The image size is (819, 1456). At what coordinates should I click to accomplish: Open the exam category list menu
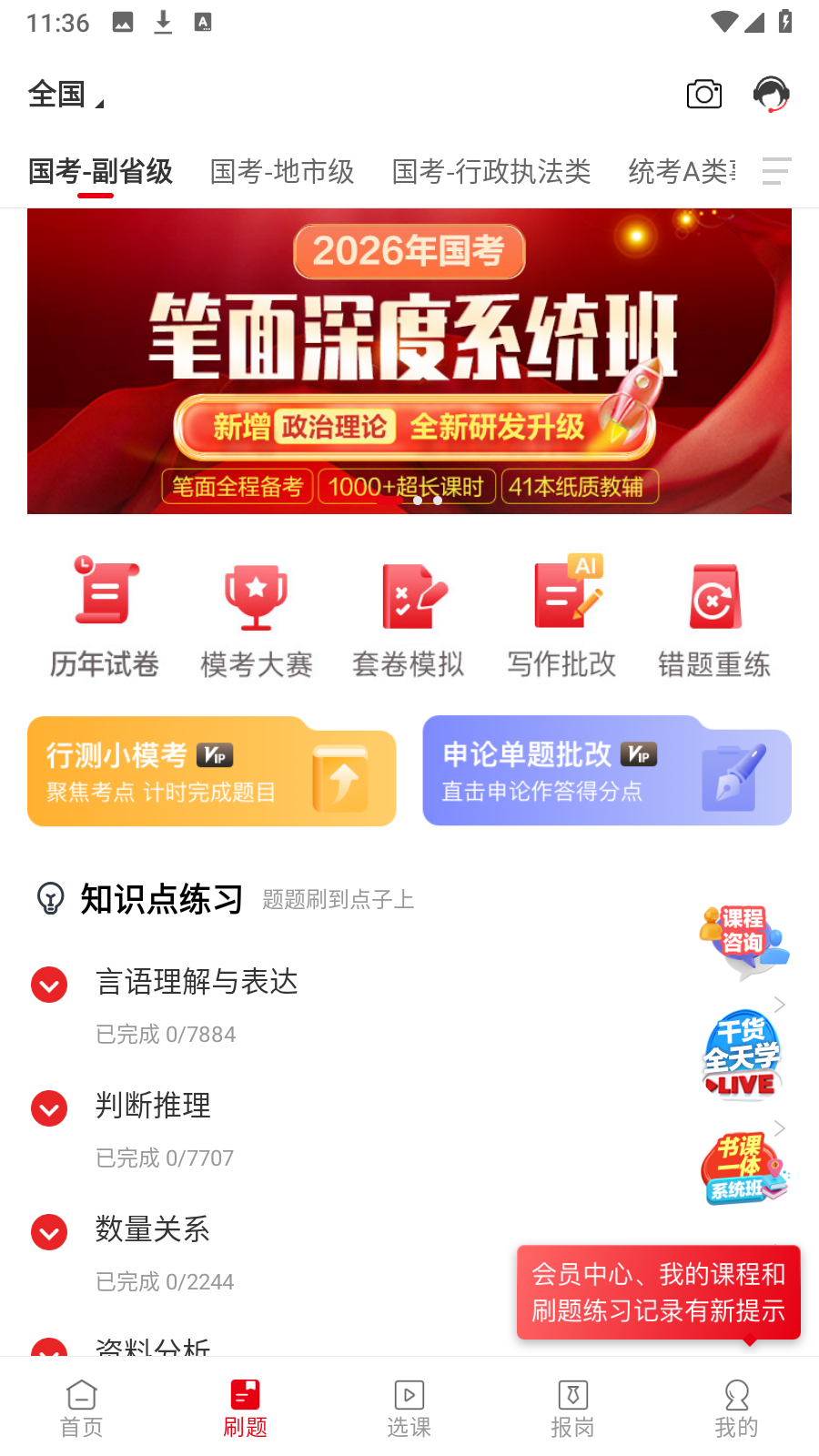tap(776, 171)
